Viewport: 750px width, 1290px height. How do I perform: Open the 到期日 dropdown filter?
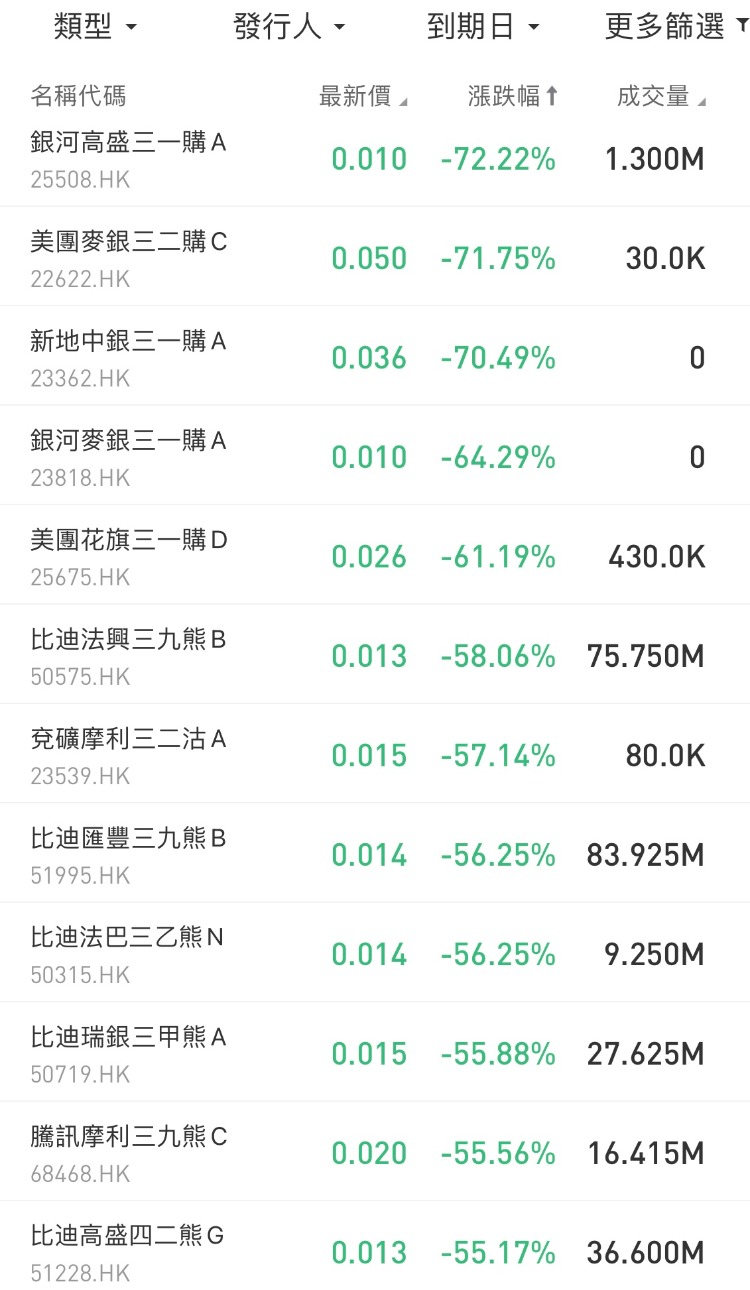tap(483, 27)
